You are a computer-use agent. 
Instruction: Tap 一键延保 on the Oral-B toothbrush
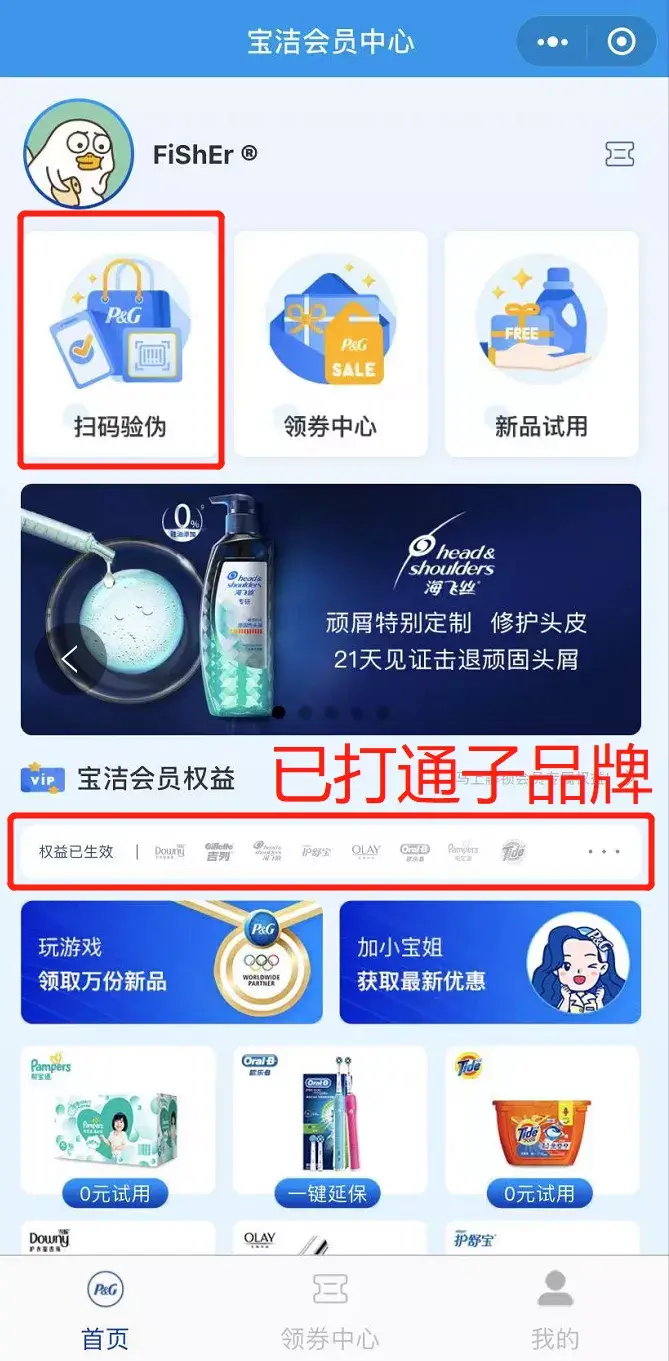coord(327,1193)
